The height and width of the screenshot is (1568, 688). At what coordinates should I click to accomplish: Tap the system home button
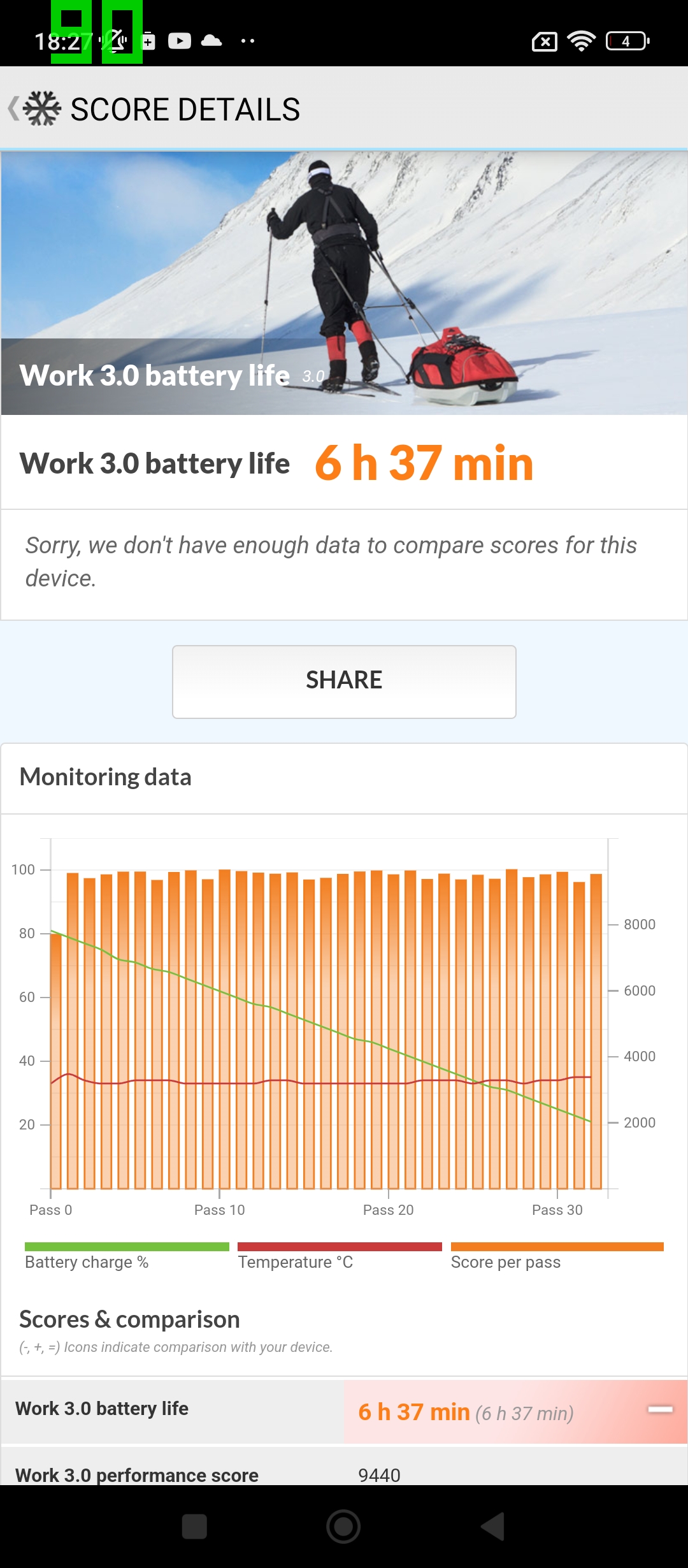(x=343, y=1527)
